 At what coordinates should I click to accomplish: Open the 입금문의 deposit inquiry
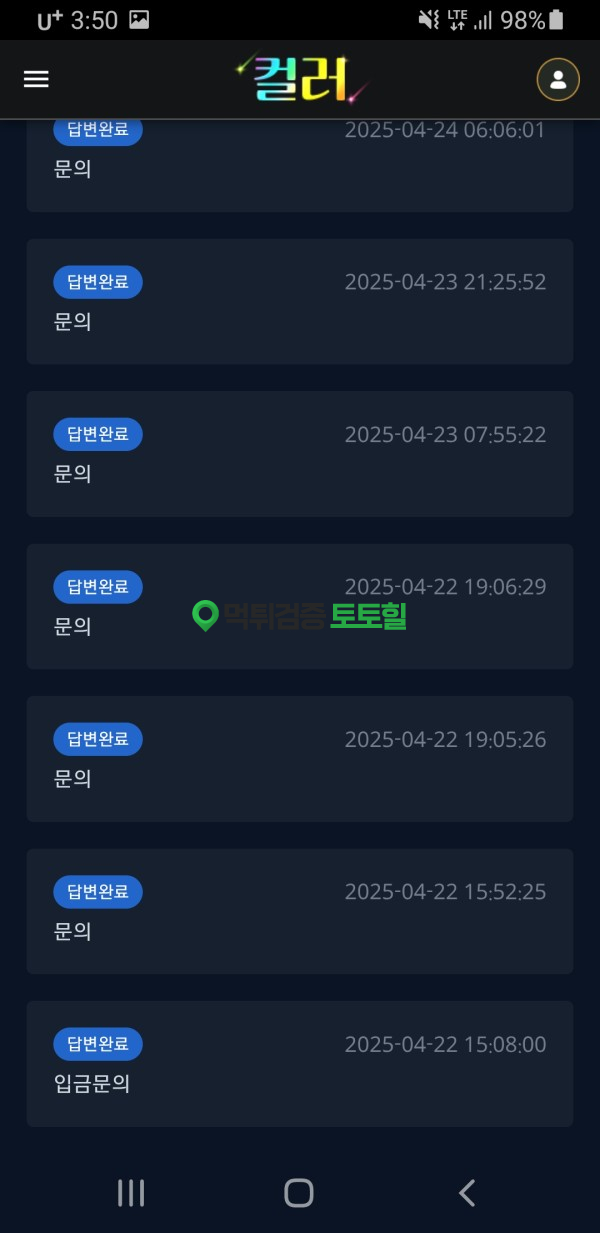point(300,1063)
